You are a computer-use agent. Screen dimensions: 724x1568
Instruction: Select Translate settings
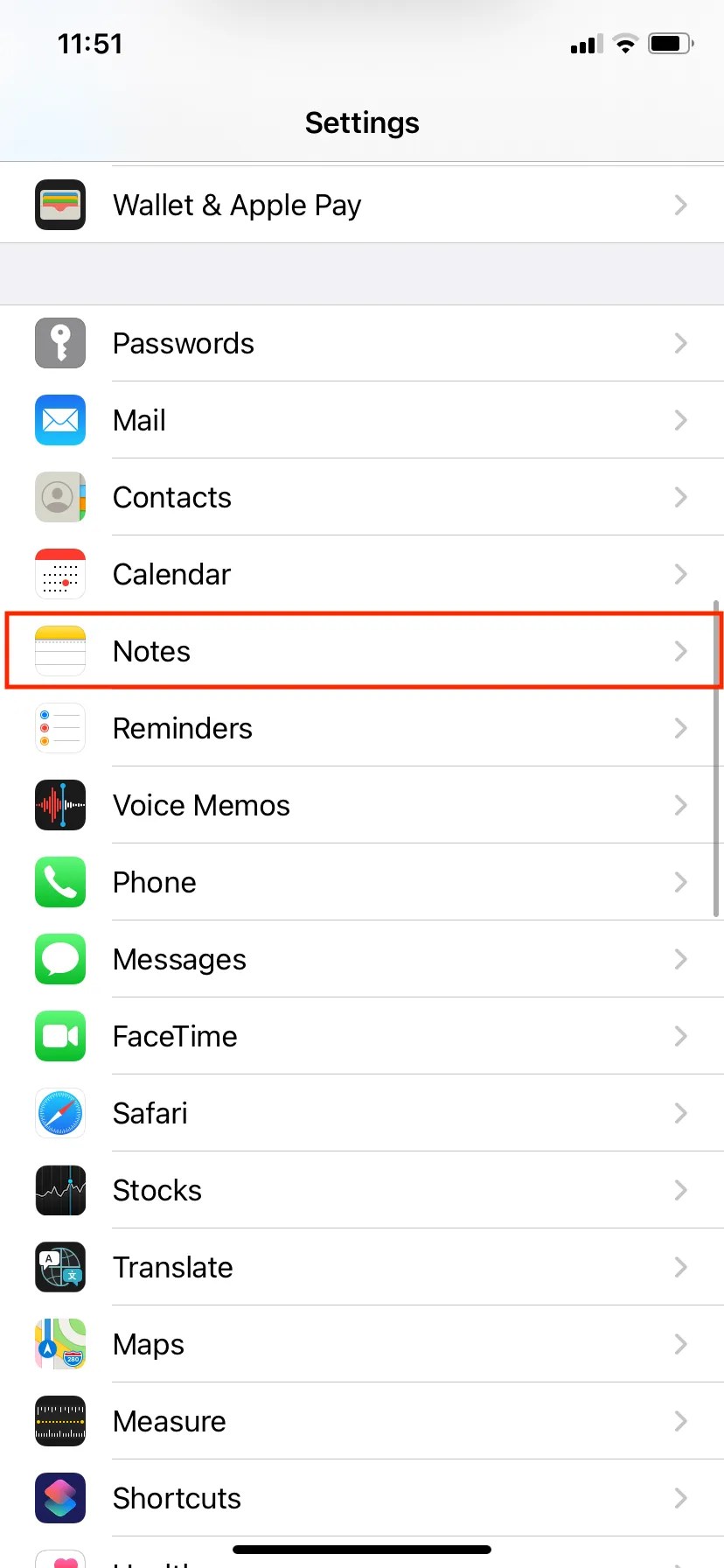pos(362,1267)
